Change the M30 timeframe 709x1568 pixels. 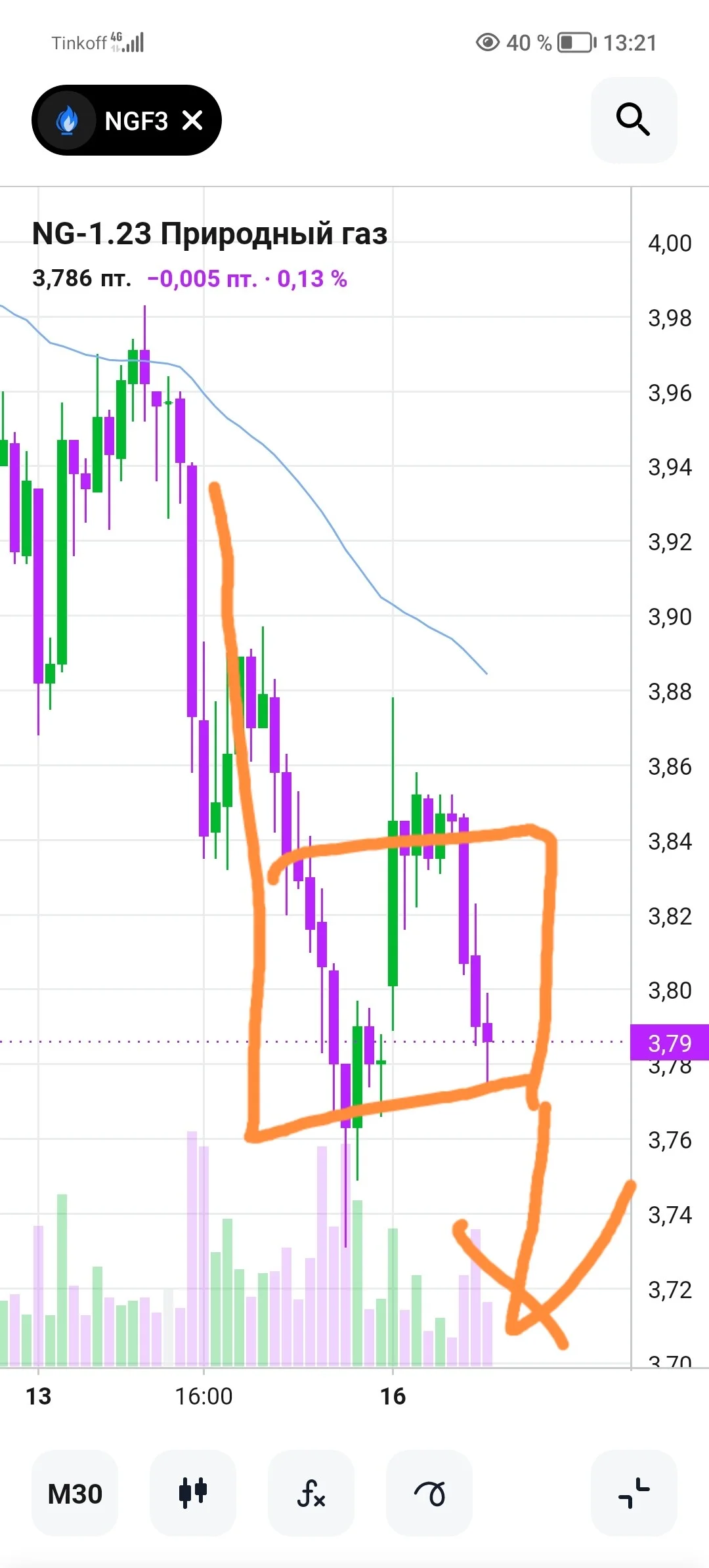point(75,1494)
